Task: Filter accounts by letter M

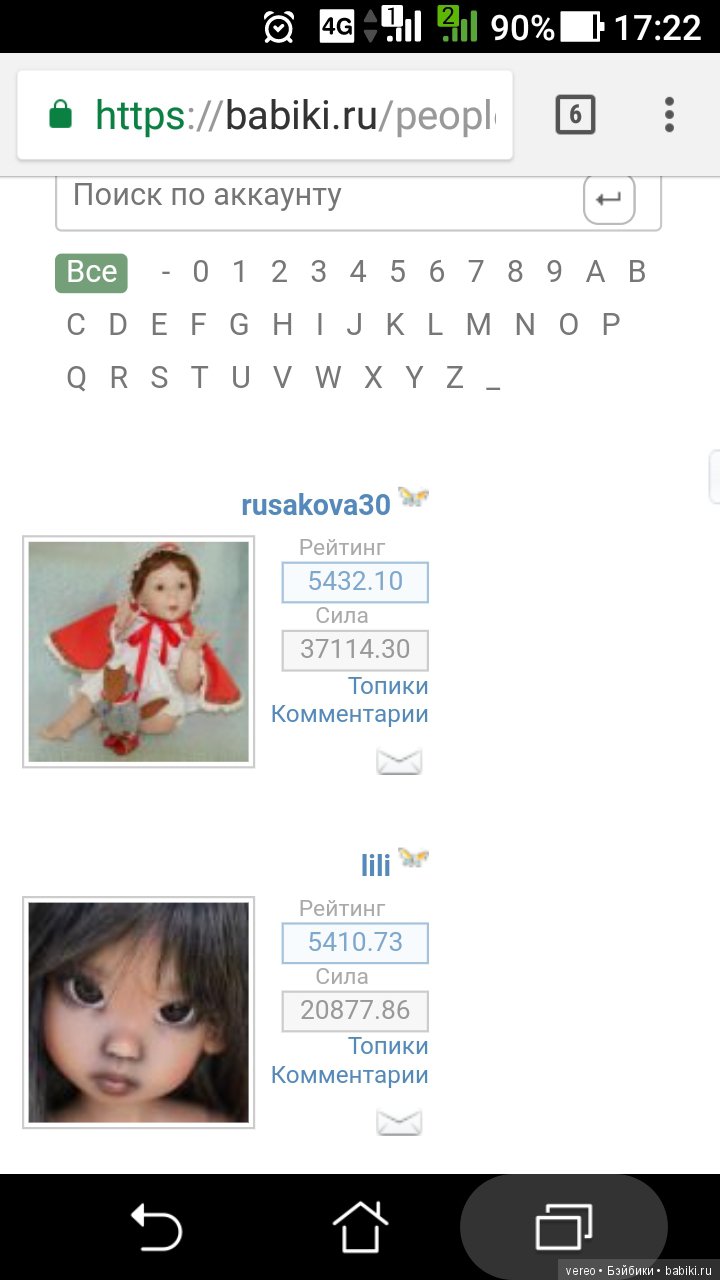Action: pyautogui.click(x=478, y=325)
